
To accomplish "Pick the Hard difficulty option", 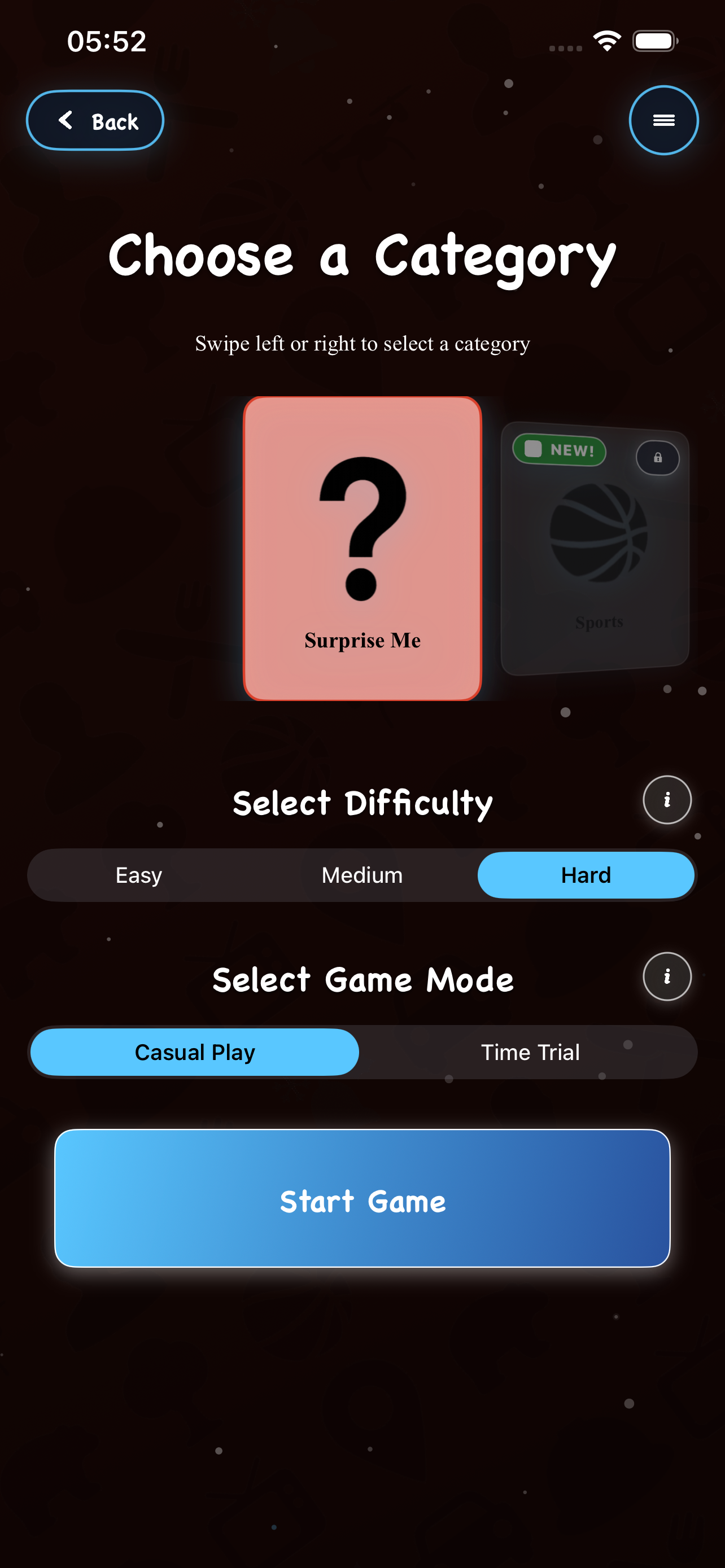I will coord(585,875).
